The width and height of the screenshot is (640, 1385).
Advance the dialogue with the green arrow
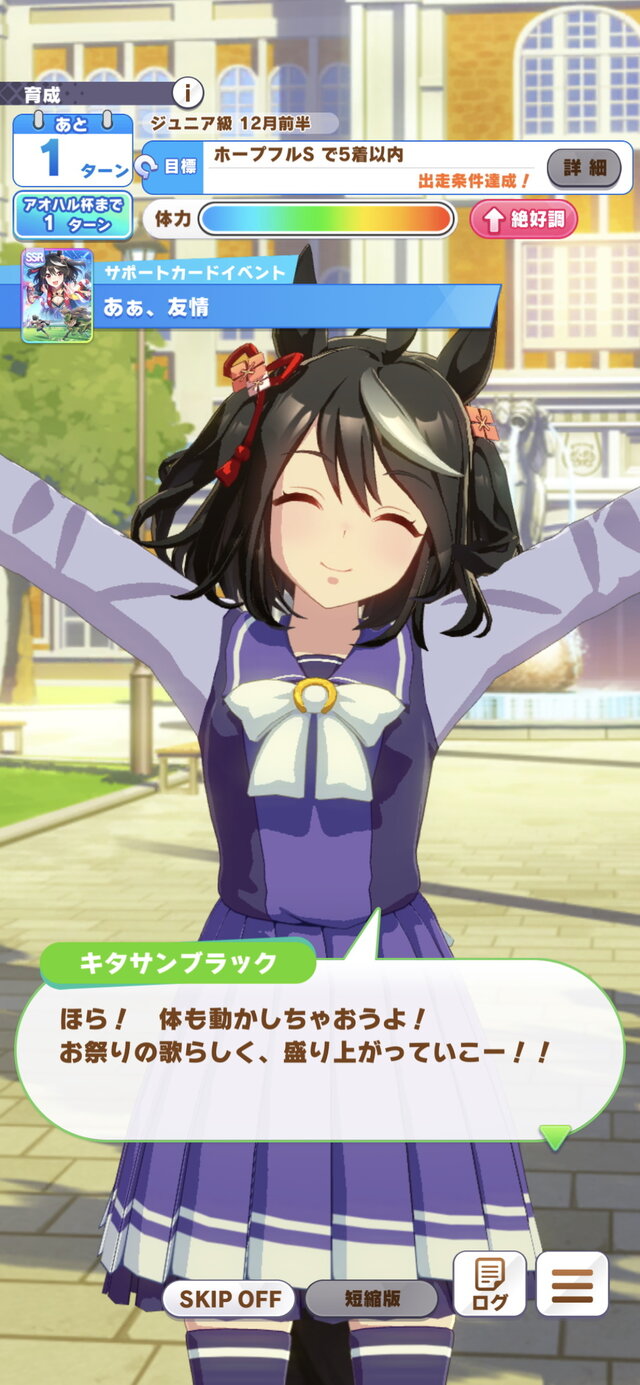555,1136
